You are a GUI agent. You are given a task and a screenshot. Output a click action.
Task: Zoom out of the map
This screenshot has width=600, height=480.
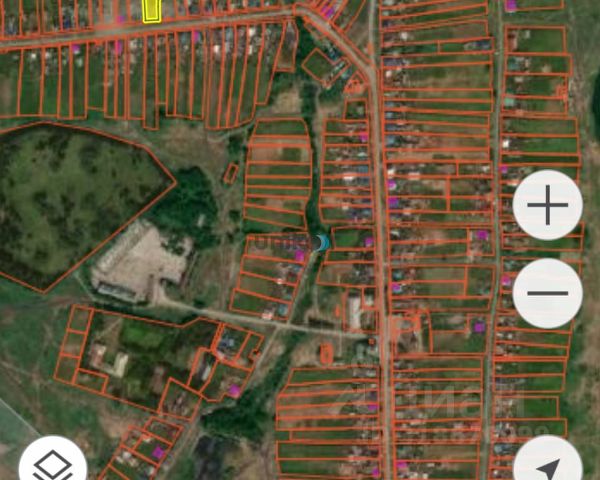(x=547, y=294)
